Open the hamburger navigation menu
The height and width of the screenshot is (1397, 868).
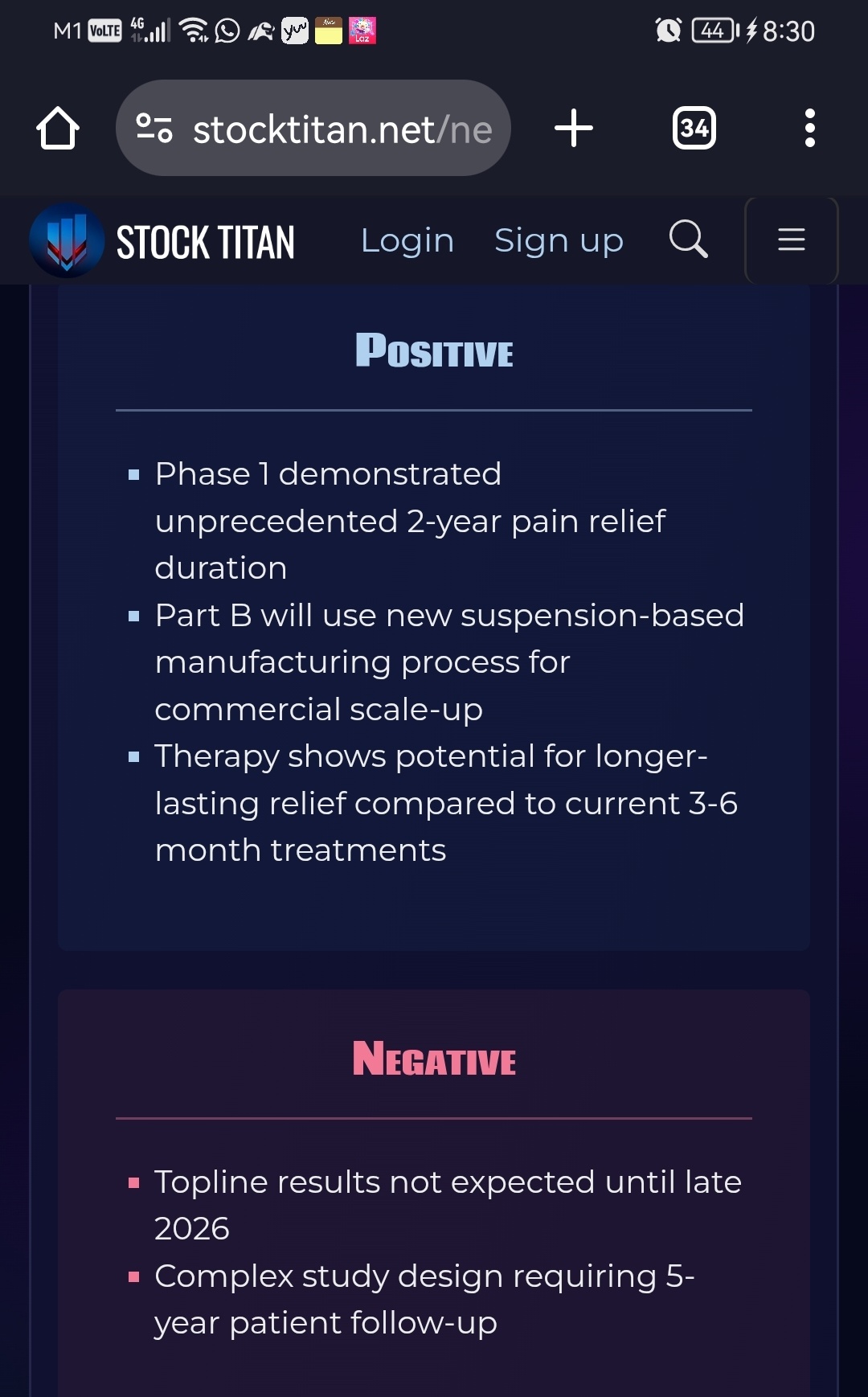[x=792, y=240]
